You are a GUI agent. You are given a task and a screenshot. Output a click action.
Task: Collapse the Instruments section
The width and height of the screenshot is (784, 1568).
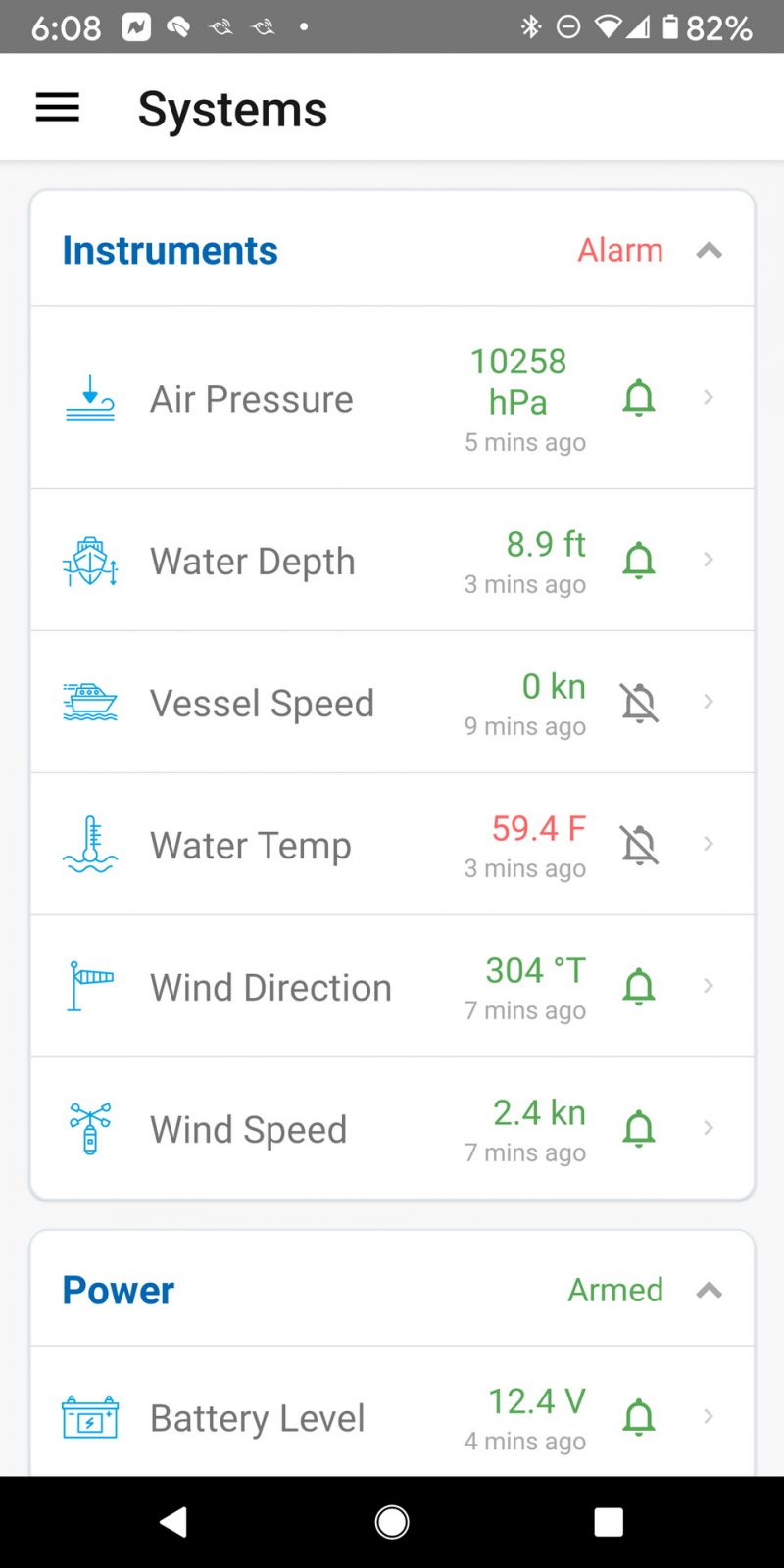coord(709,251)
